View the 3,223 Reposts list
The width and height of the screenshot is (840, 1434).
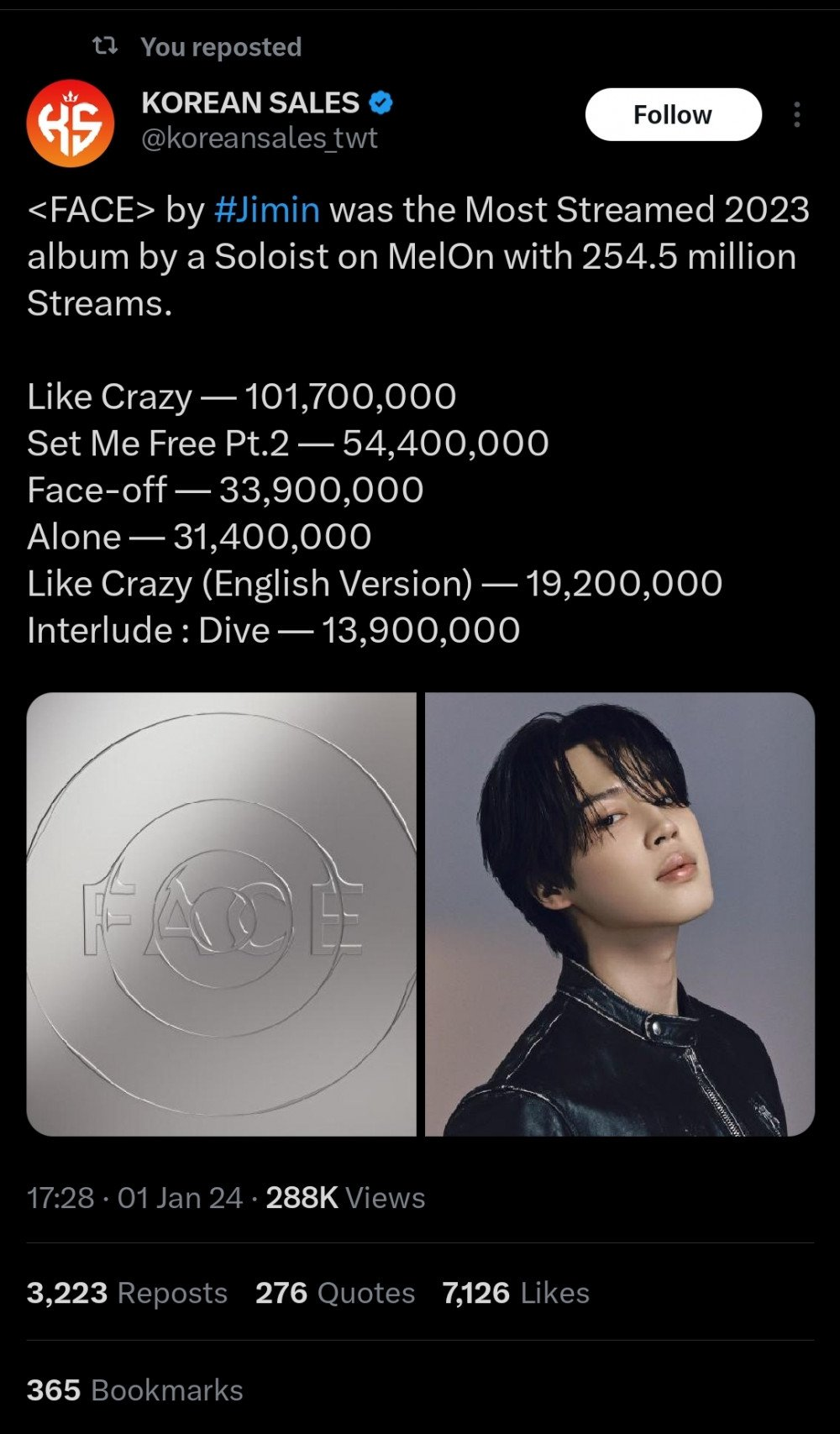pos(127,1293)
